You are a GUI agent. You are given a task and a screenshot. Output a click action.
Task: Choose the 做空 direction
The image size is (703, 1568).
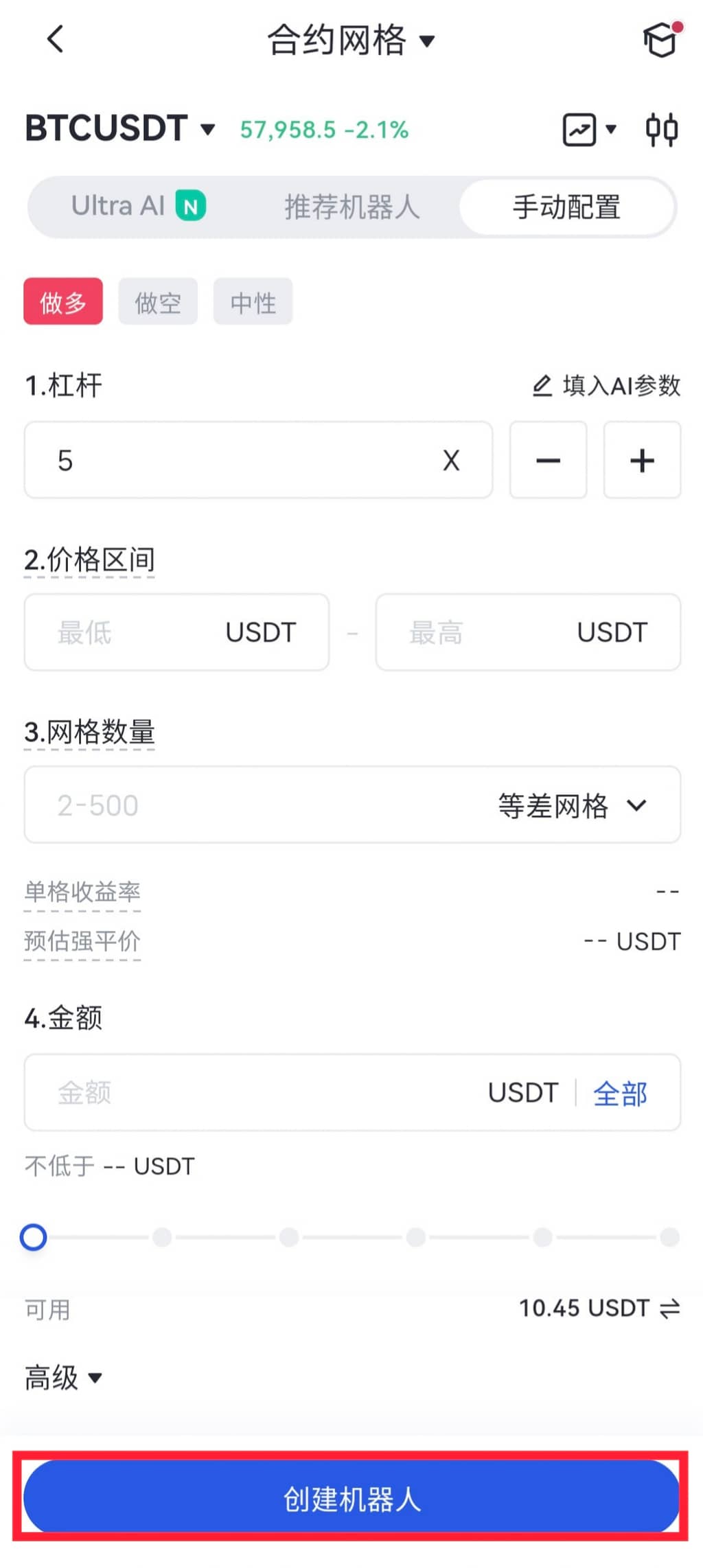point(158,301)
